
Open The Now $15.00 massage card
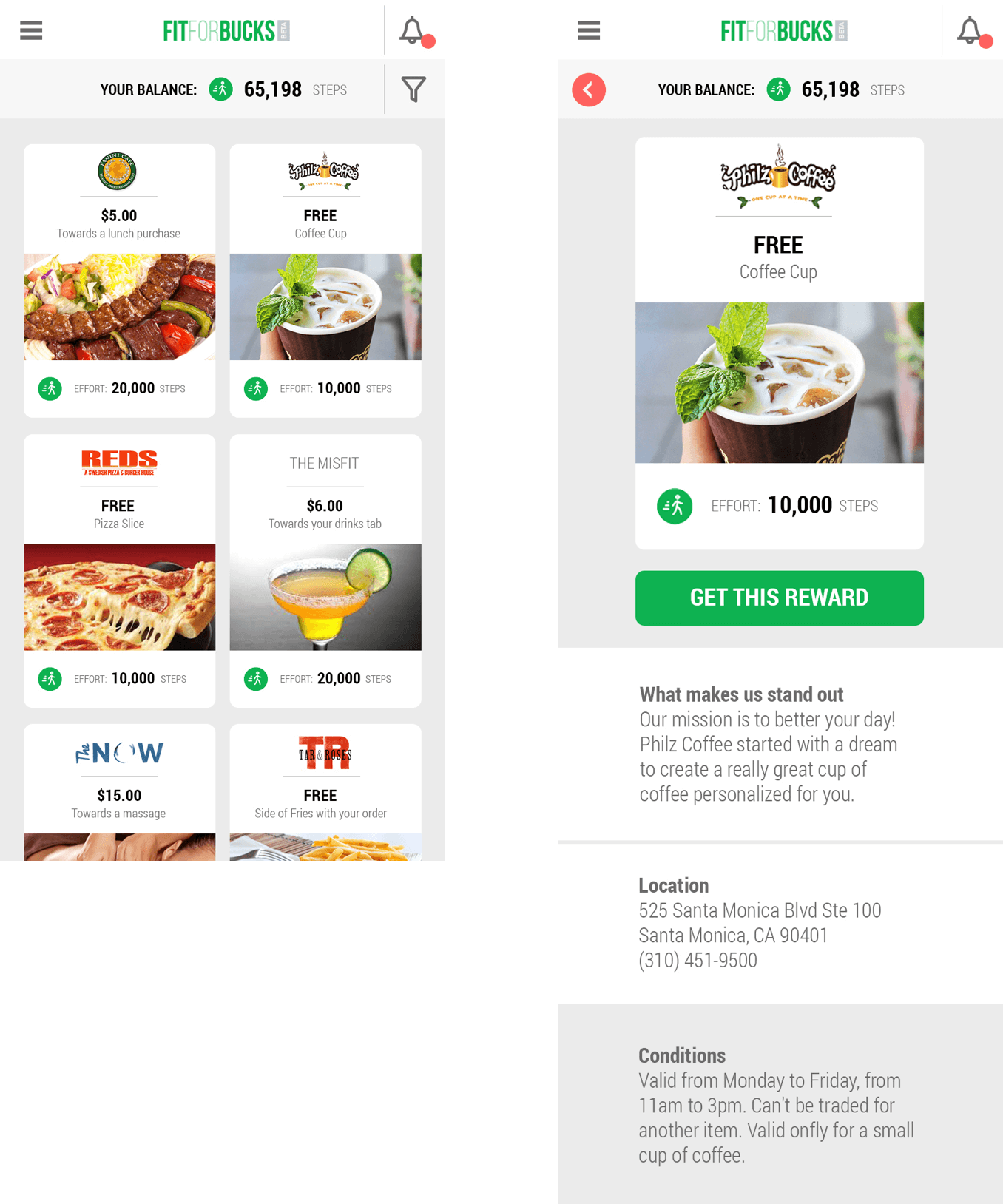pos(119,793)
